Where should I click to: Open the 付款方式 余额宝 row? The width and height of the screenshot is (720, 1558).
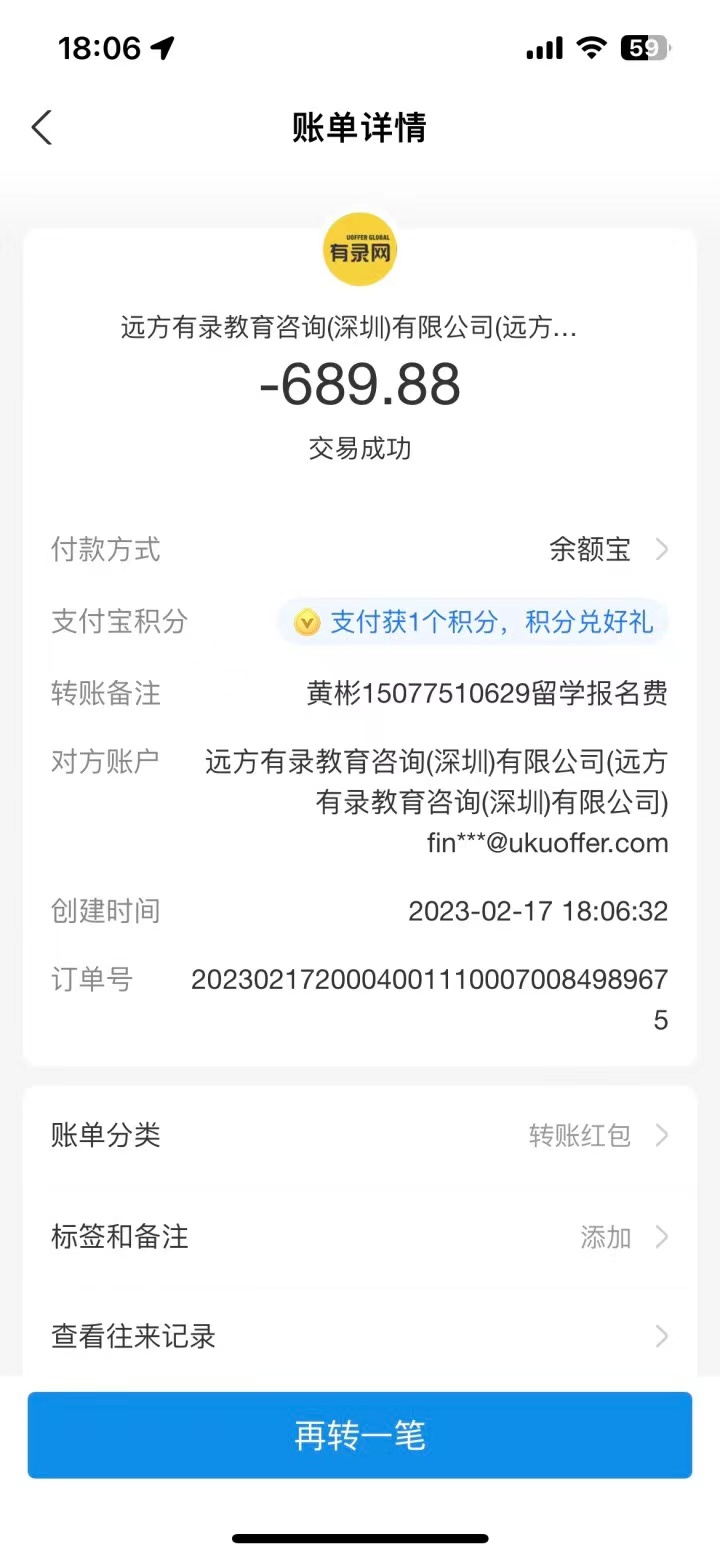[x=360, y=549]
